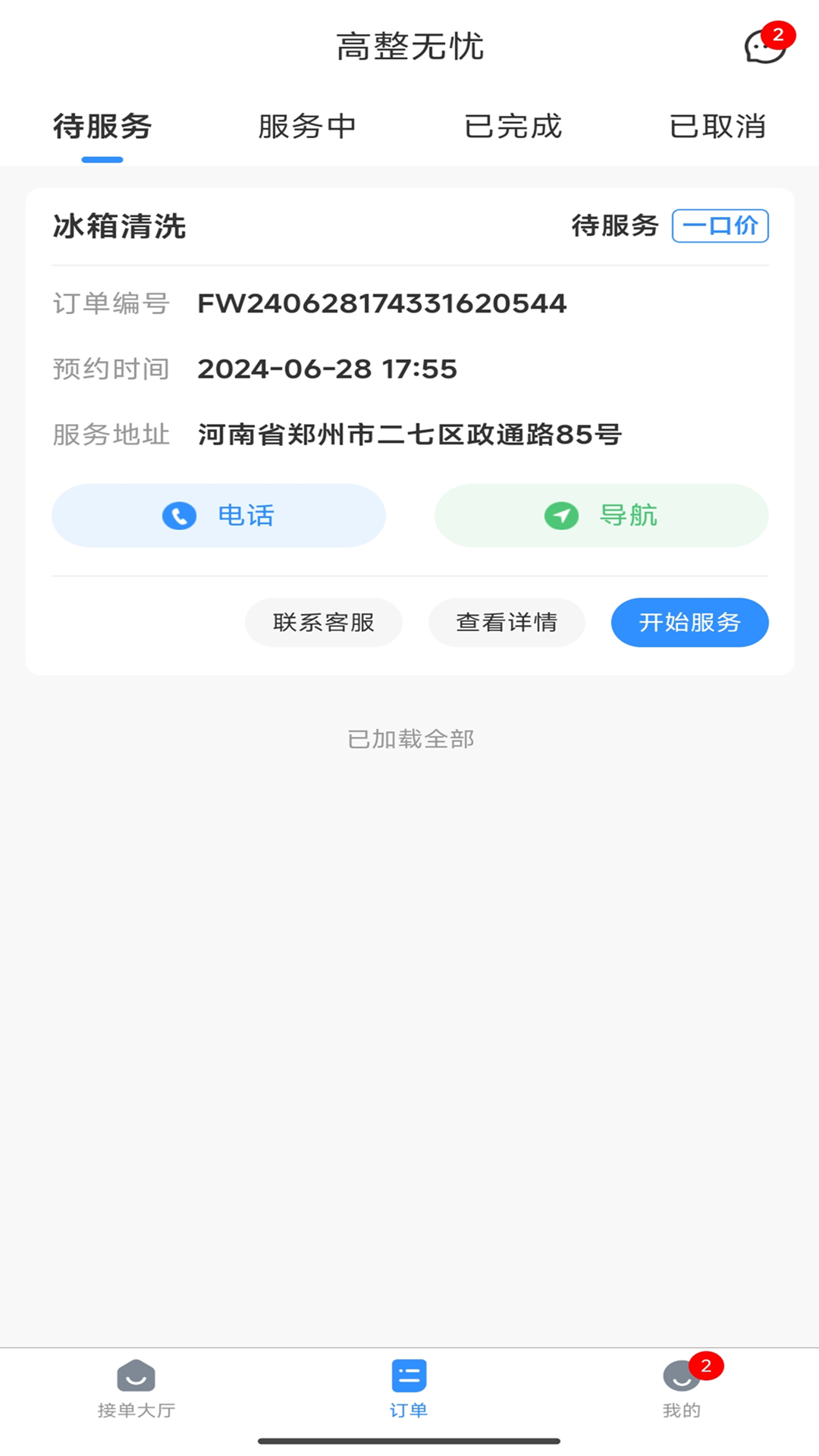This screenshot has height=1456, width=819.
Task: Navigate to address via 导航 button
Action: (601, 515)
